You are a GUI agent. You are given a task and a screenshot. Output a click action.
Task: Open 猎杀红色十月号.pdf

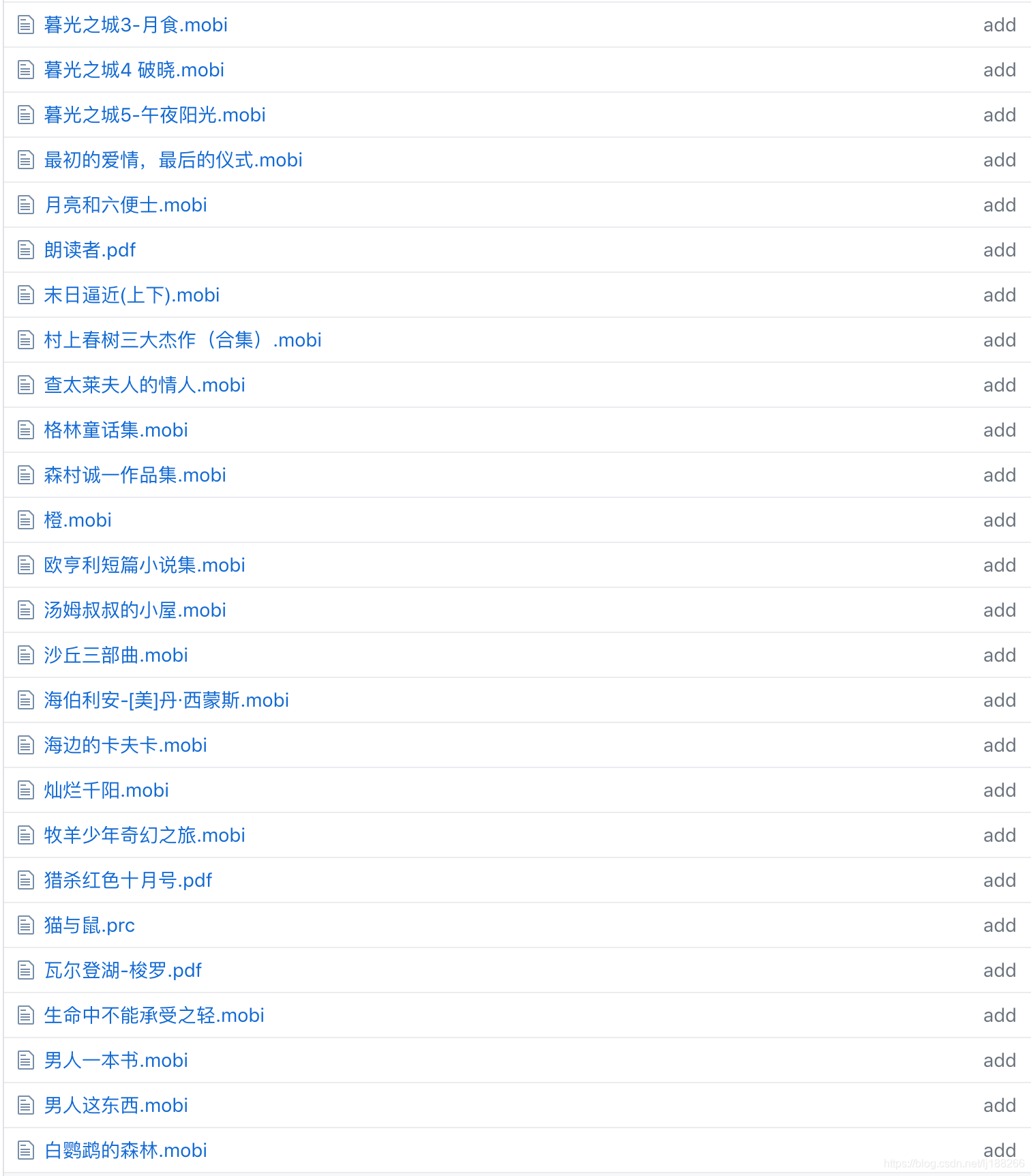pos(128,881)
